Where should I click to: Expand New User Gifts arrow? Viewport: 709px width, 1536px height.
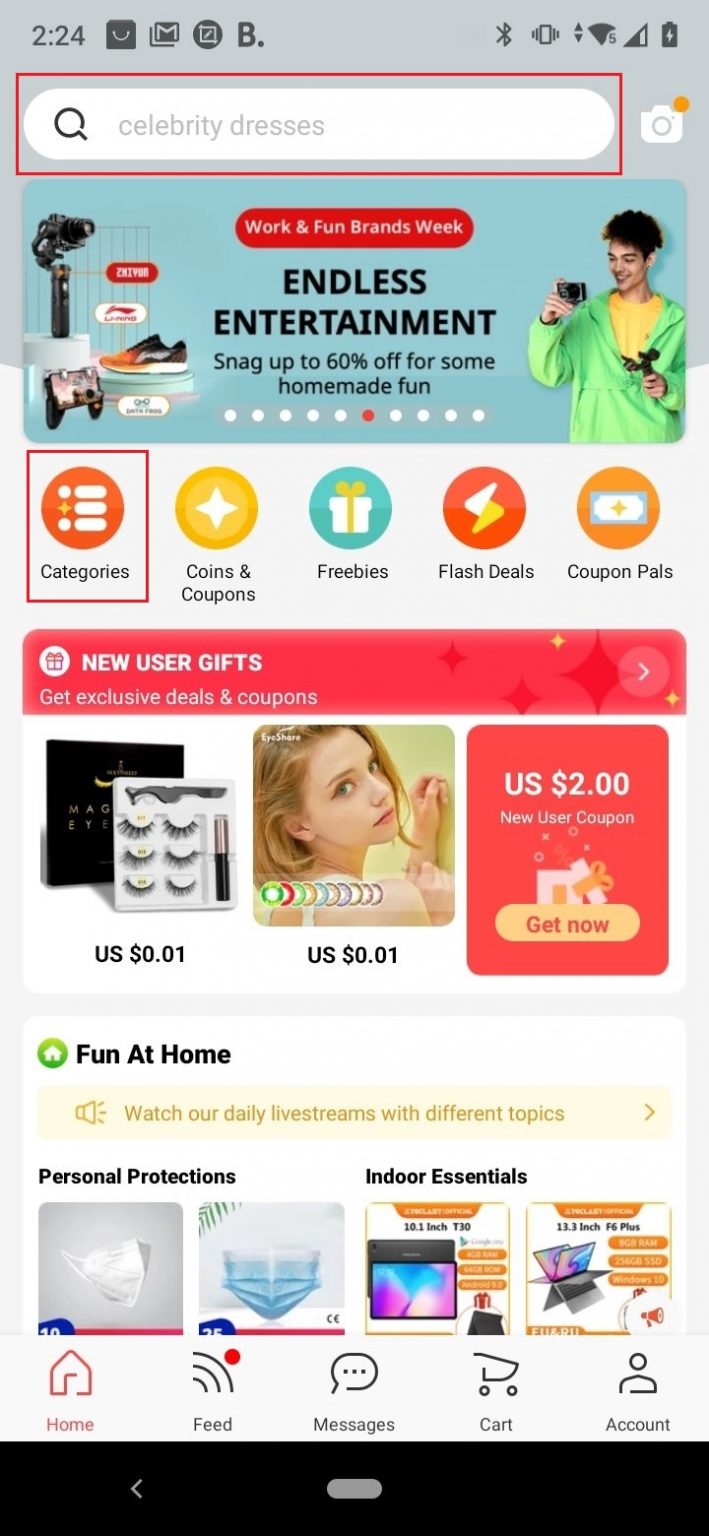[643, 671]
